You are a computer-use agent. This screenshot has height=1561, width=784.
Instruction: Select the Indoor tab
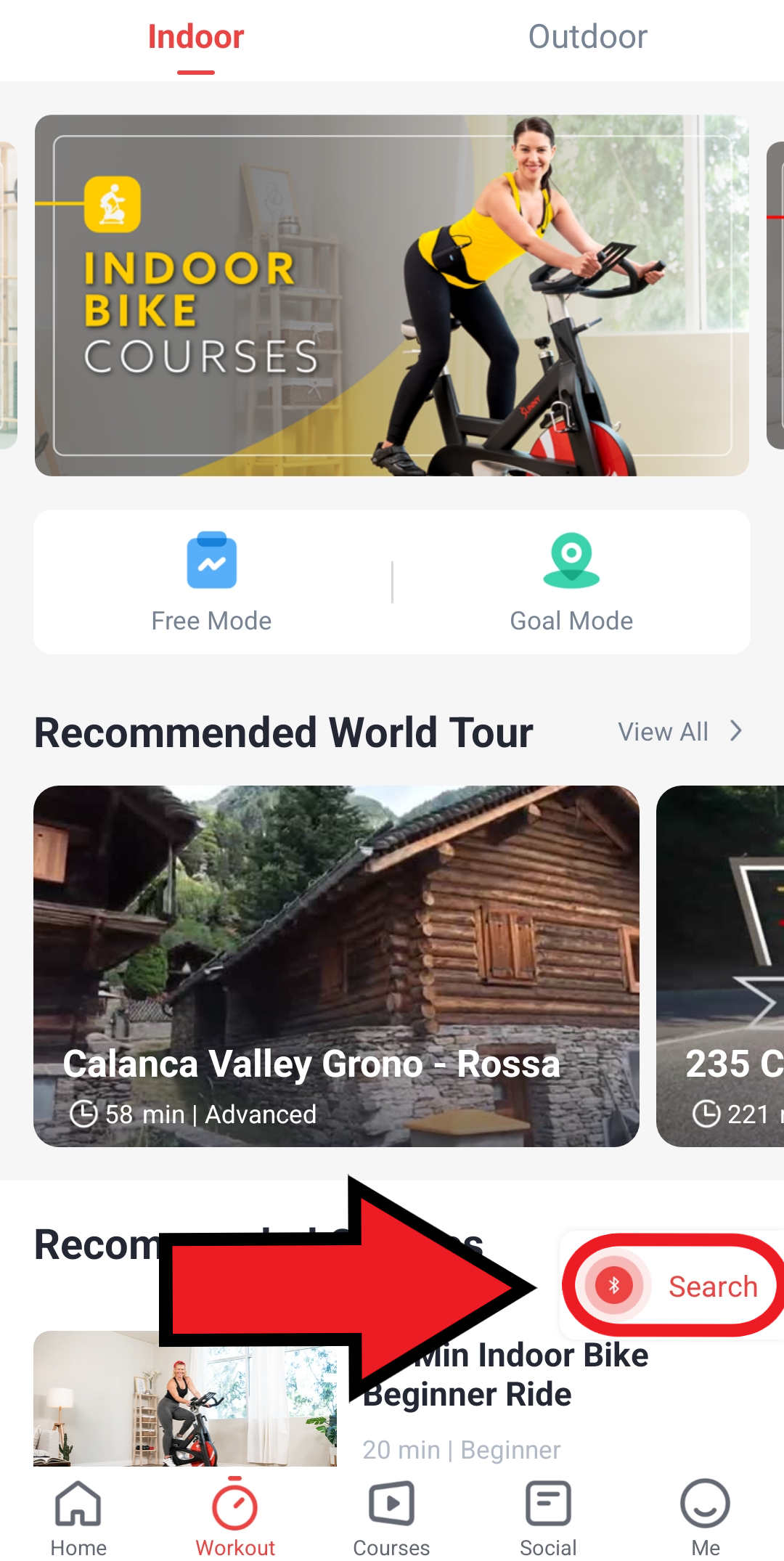pyautogui.click(x=196, y=36)
